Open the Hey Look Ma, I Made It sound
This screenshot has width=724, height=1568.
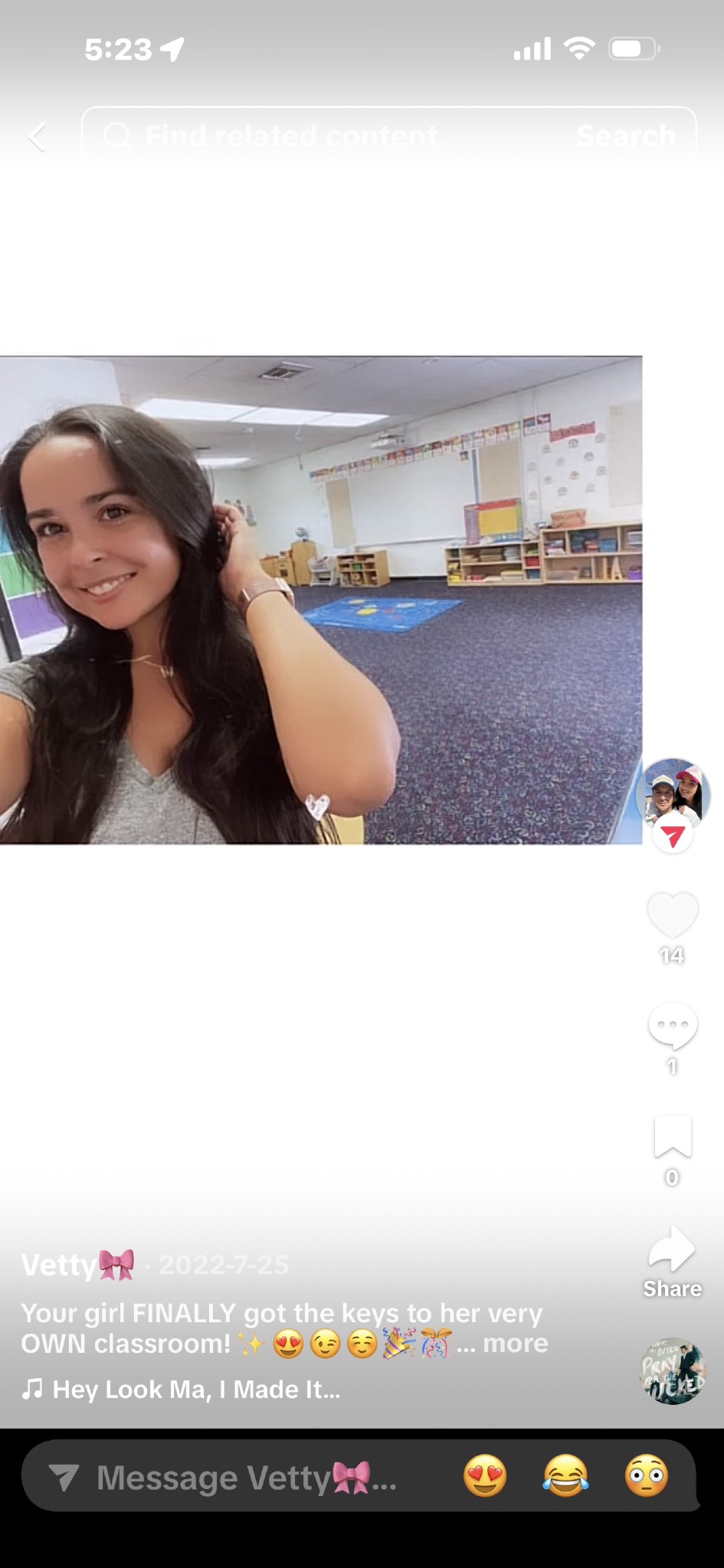(x=195, y=1390)
